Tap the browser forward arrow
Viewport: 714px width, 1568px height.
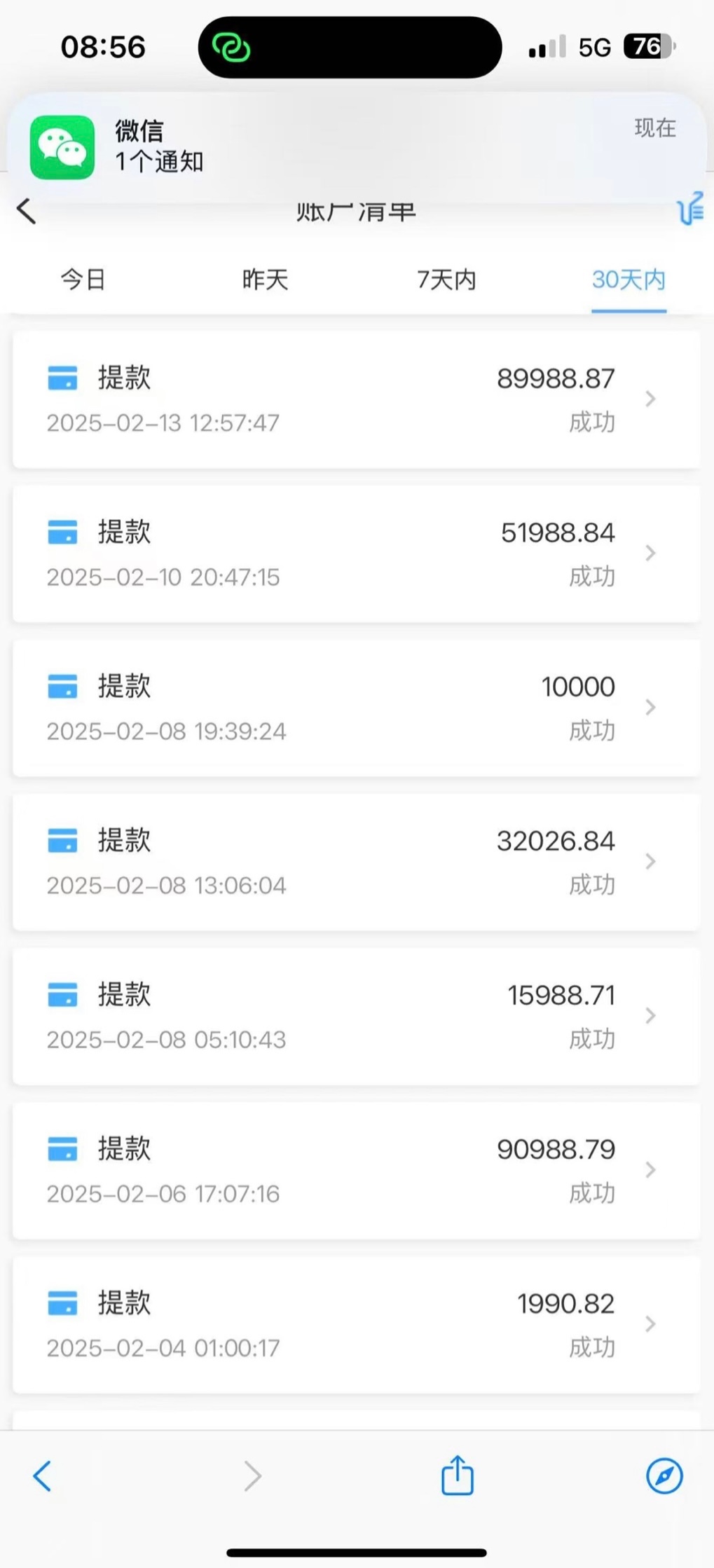pos(252,1476)
